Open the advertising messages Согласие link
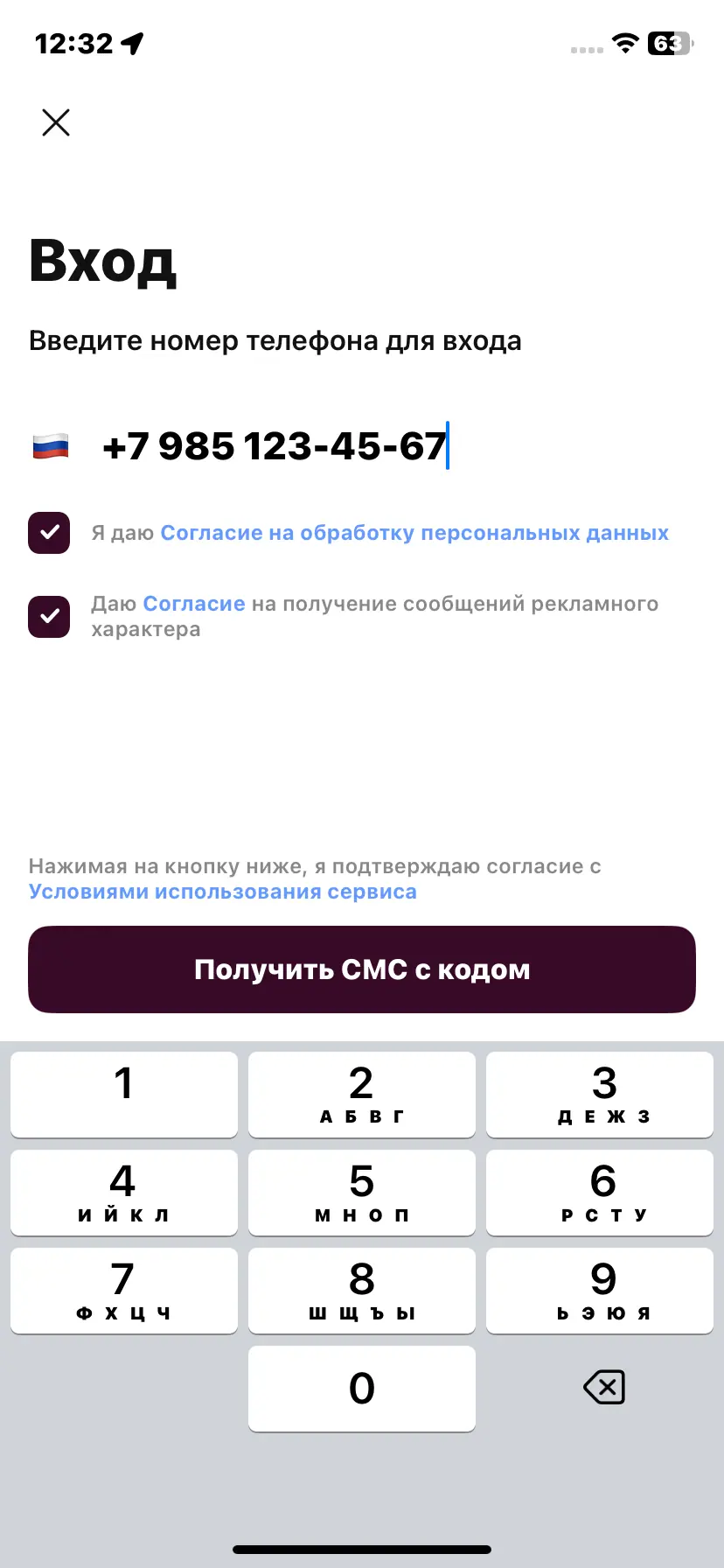 pyautogui.click(x=194, y=604)
